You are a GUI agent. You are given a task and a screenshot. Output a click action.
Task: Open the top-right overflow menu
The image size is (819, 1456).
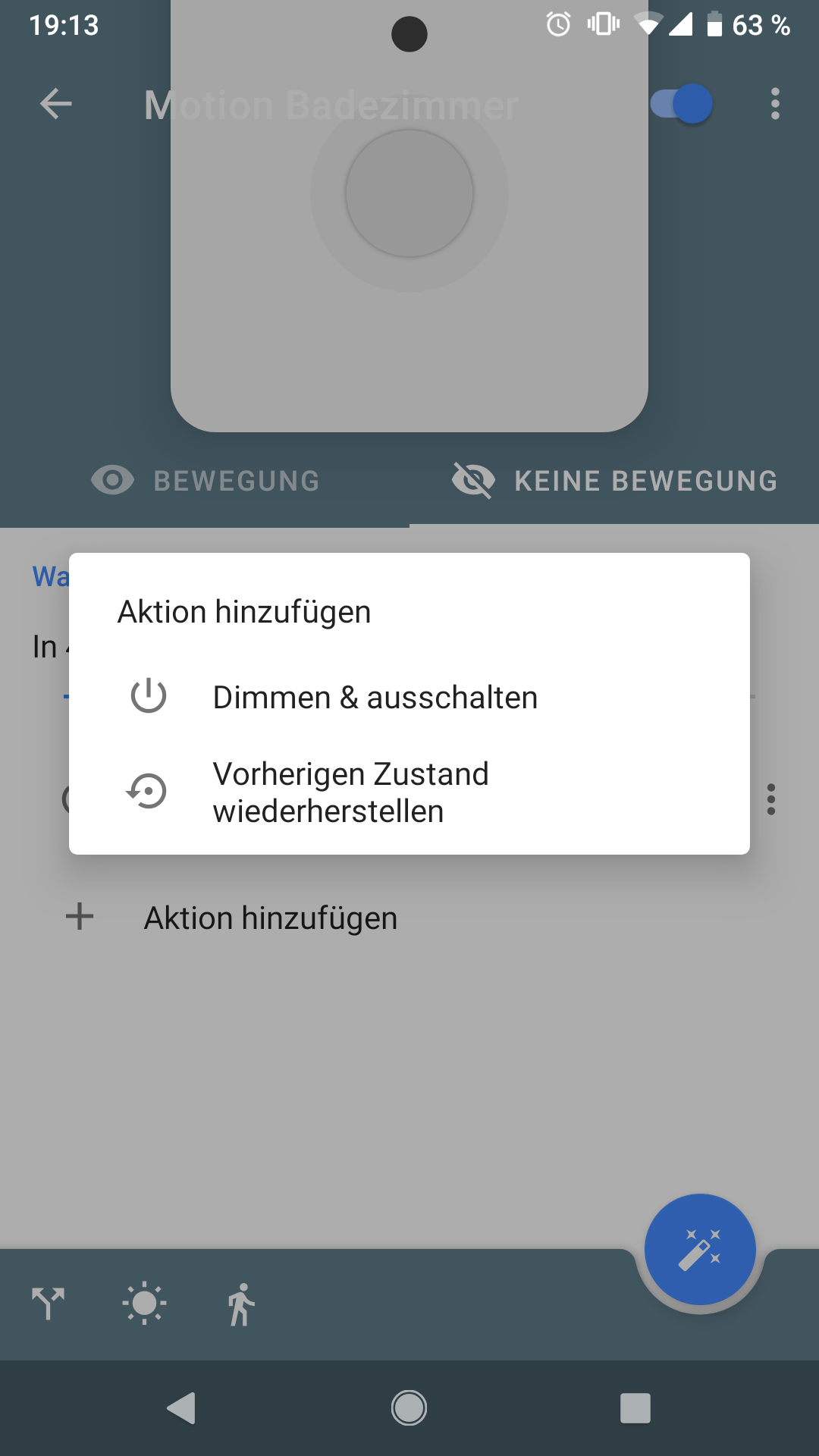point(774,104)
